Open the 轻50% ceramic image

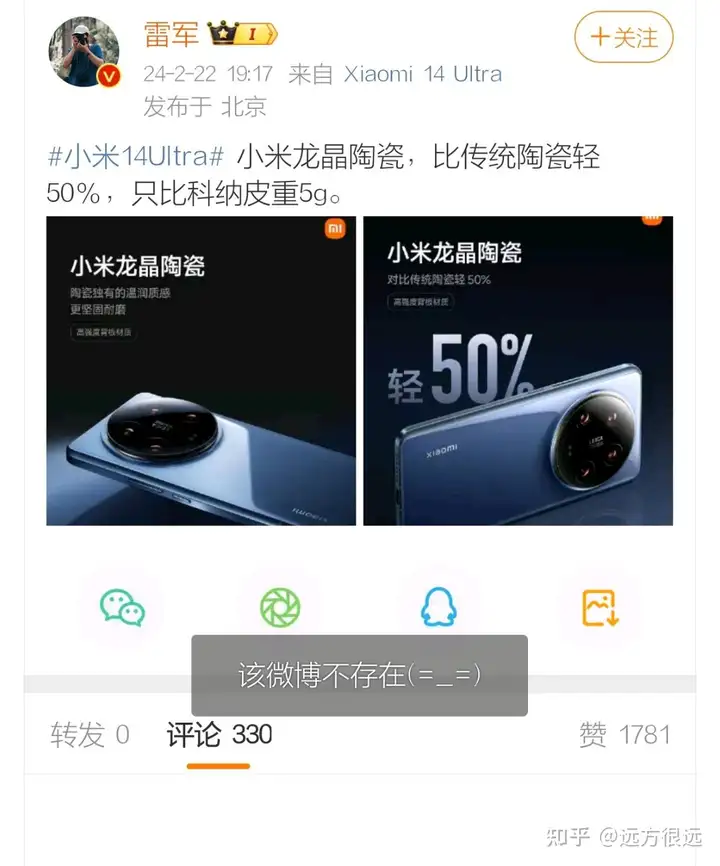coord(518,370)
